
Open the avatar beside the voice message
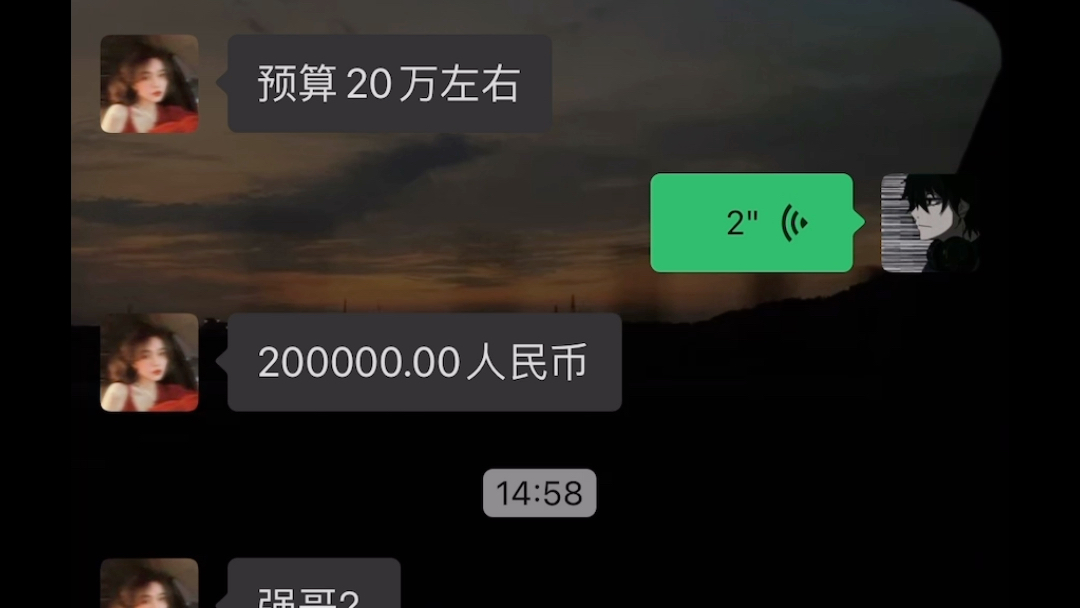[x=929, y=223]
